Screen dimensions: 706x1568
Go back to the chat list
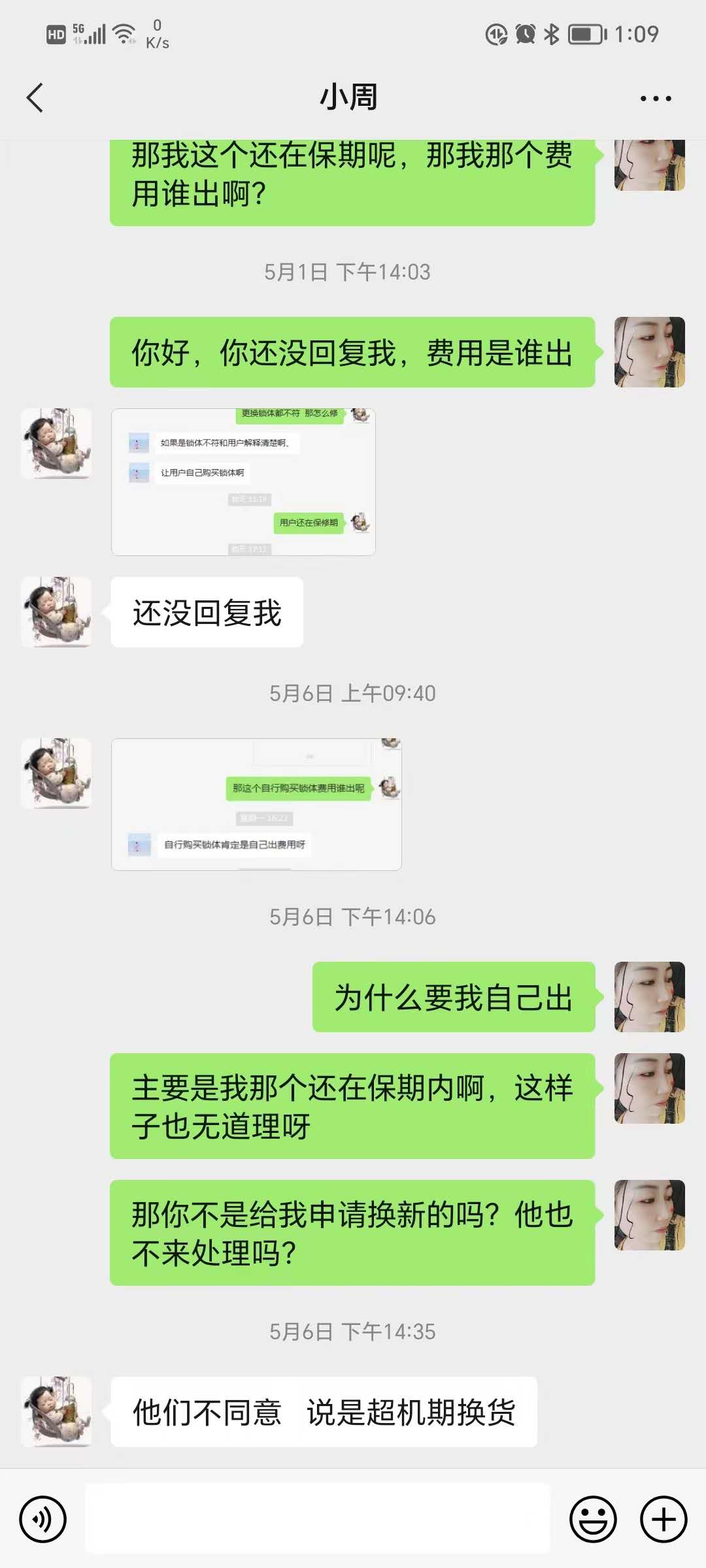click(35, 98)
